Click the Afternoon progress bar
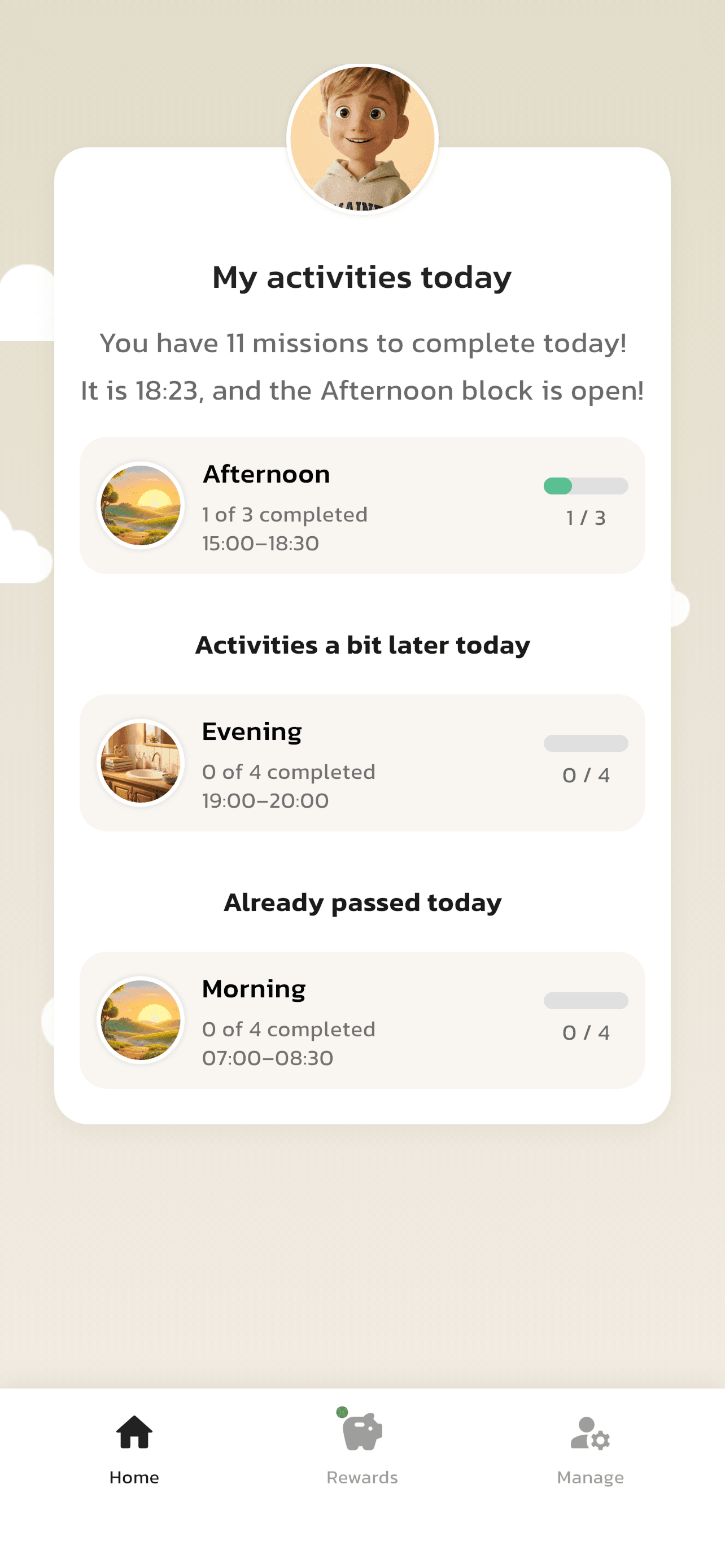The height and width of the screenshot is (1568, 725). [586, 485]
